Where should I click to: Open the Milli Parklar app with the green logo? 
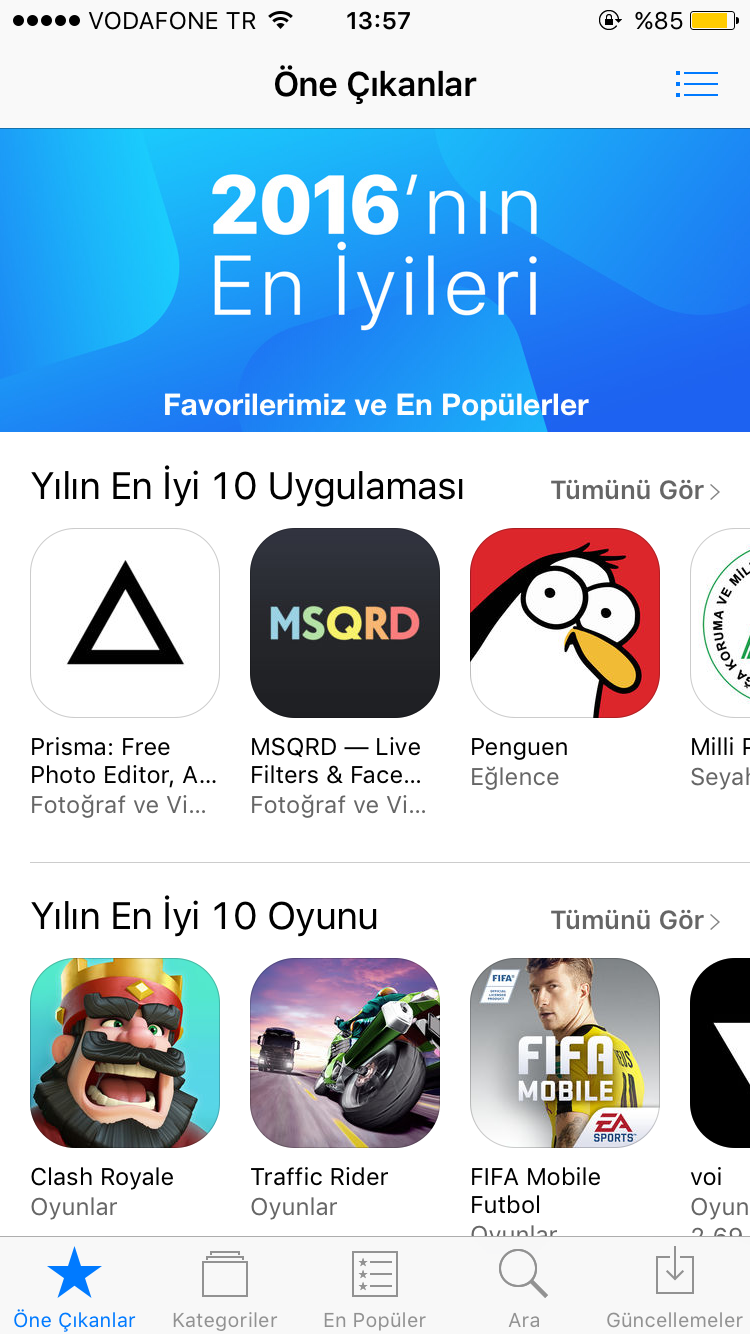[720, 623]
